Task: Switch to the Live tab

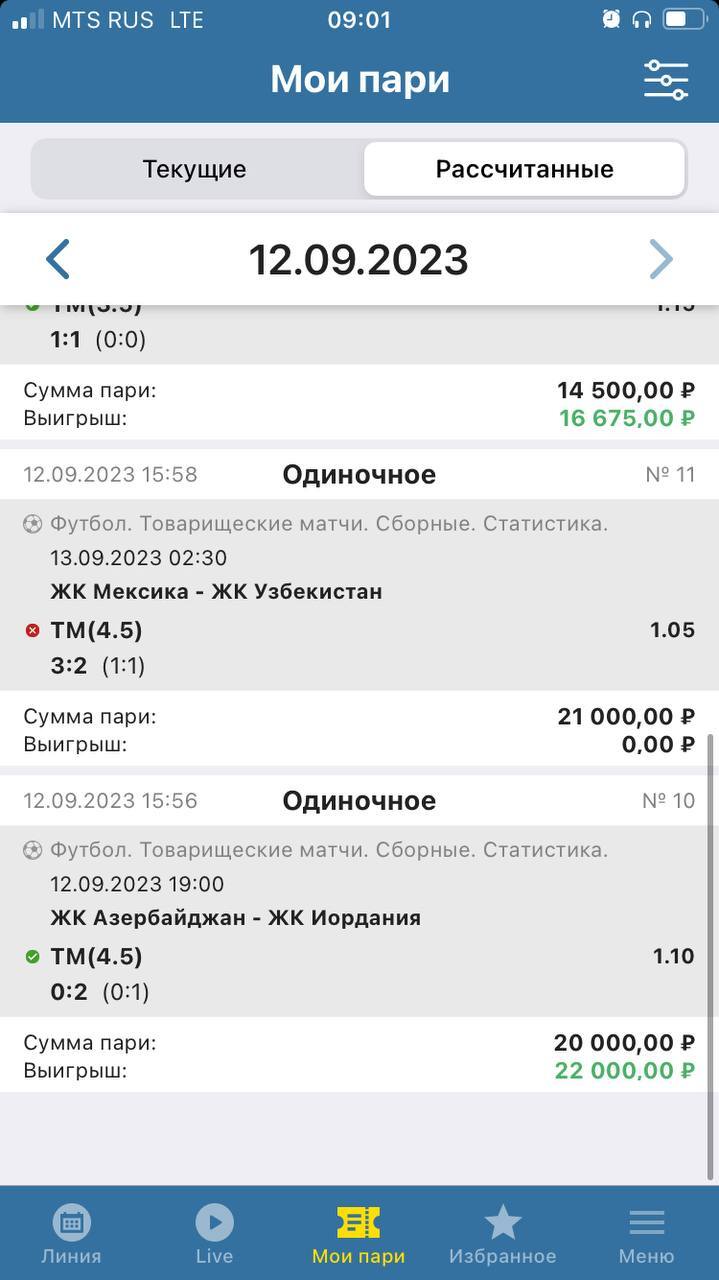Action: [214, 1235]
